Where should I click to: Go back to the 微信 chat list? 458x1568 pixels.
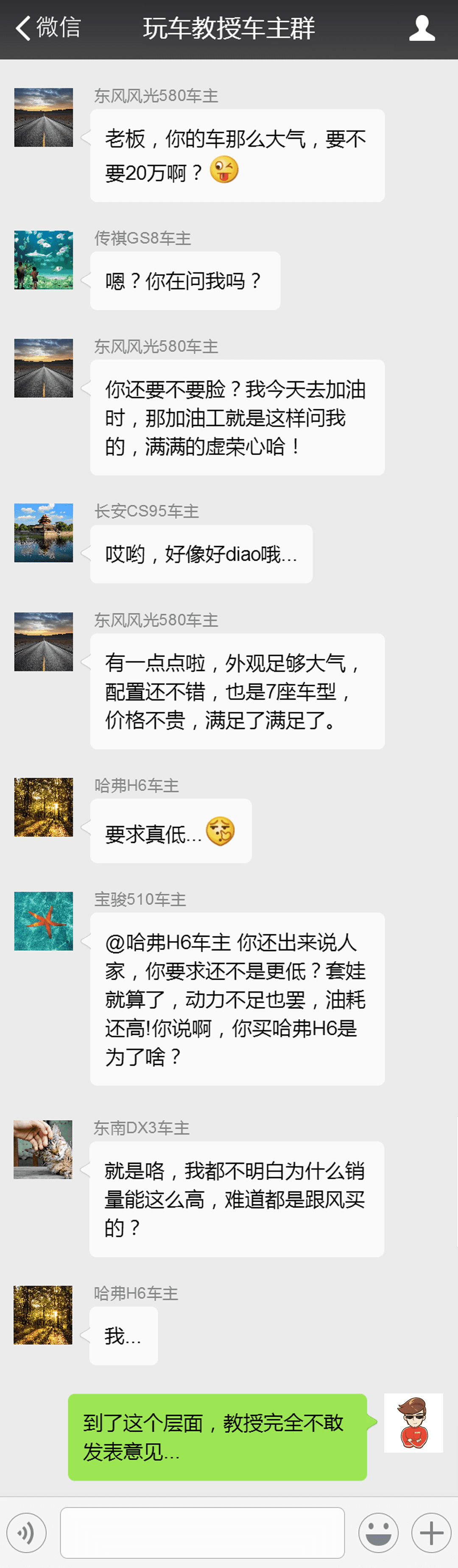coord(47,28)
